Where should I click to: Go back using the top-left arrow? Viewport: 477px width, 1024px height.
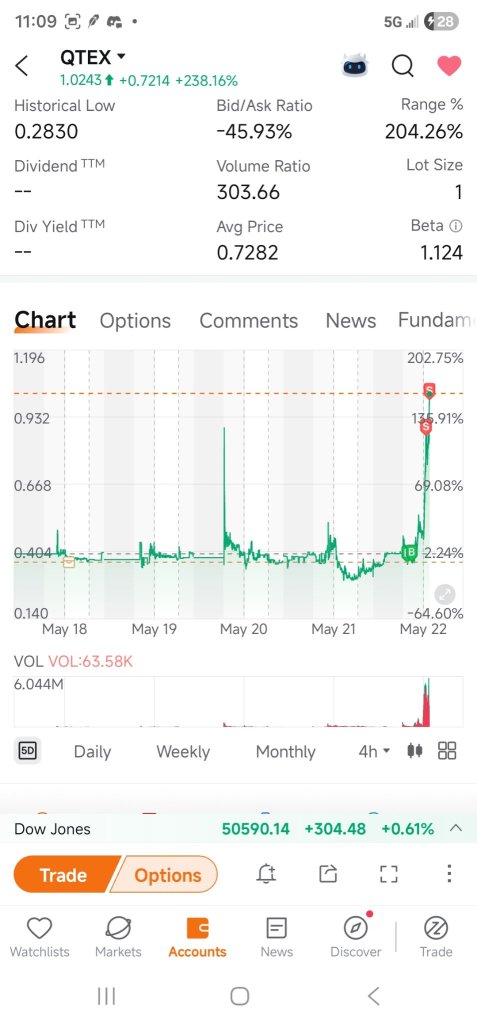point(22,66)
